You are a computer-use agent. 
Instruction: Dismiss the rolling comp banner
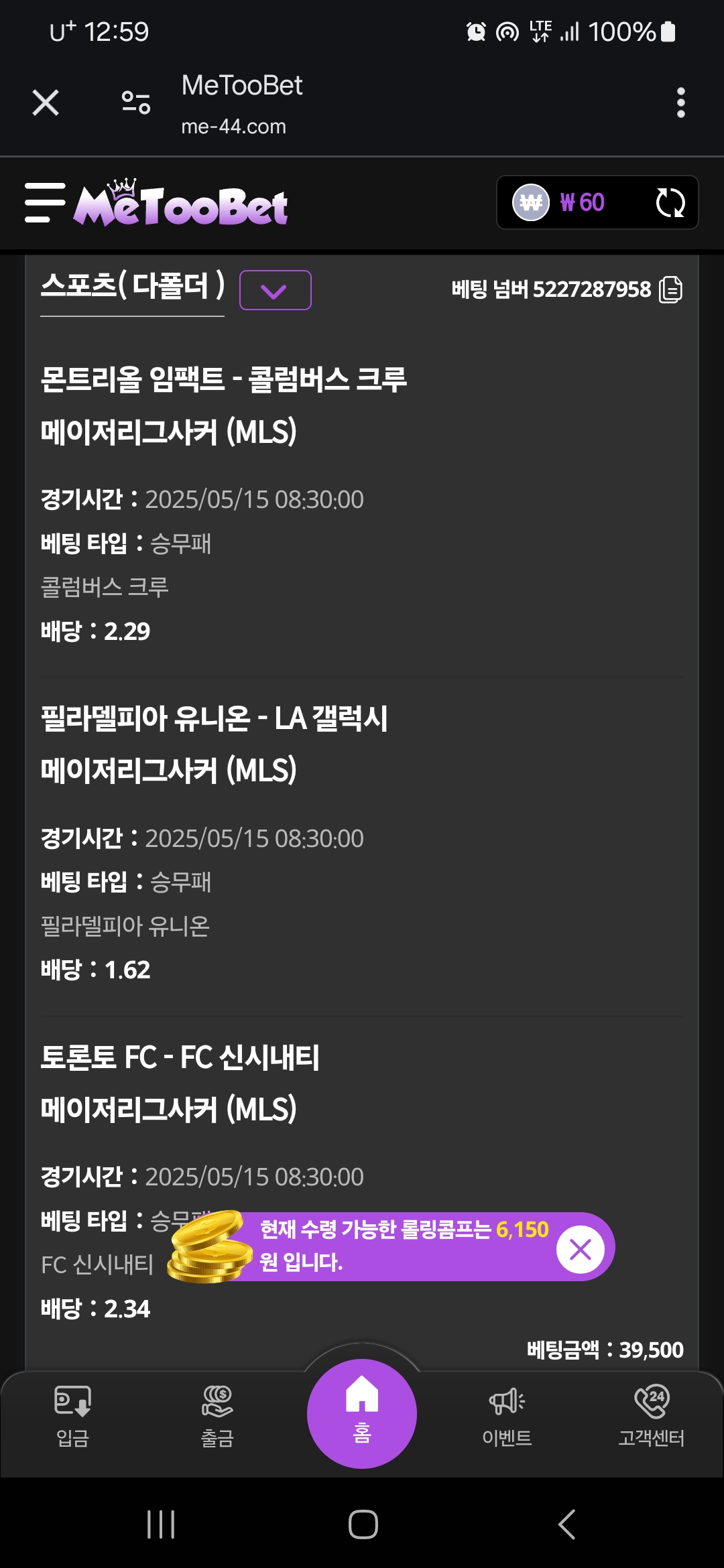coord(581,1249)
